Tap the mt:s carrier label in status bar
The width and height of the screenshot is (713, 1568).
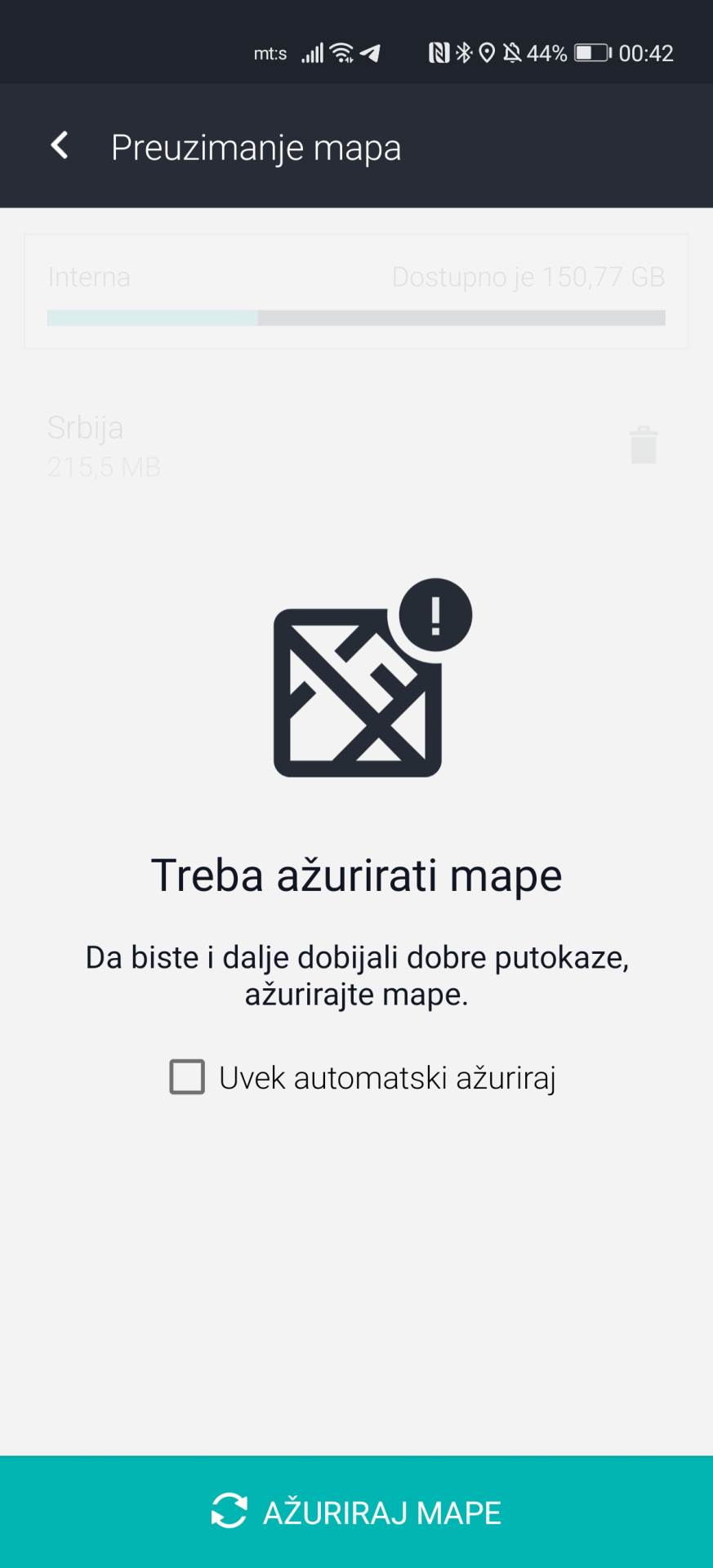click(270, 52)
